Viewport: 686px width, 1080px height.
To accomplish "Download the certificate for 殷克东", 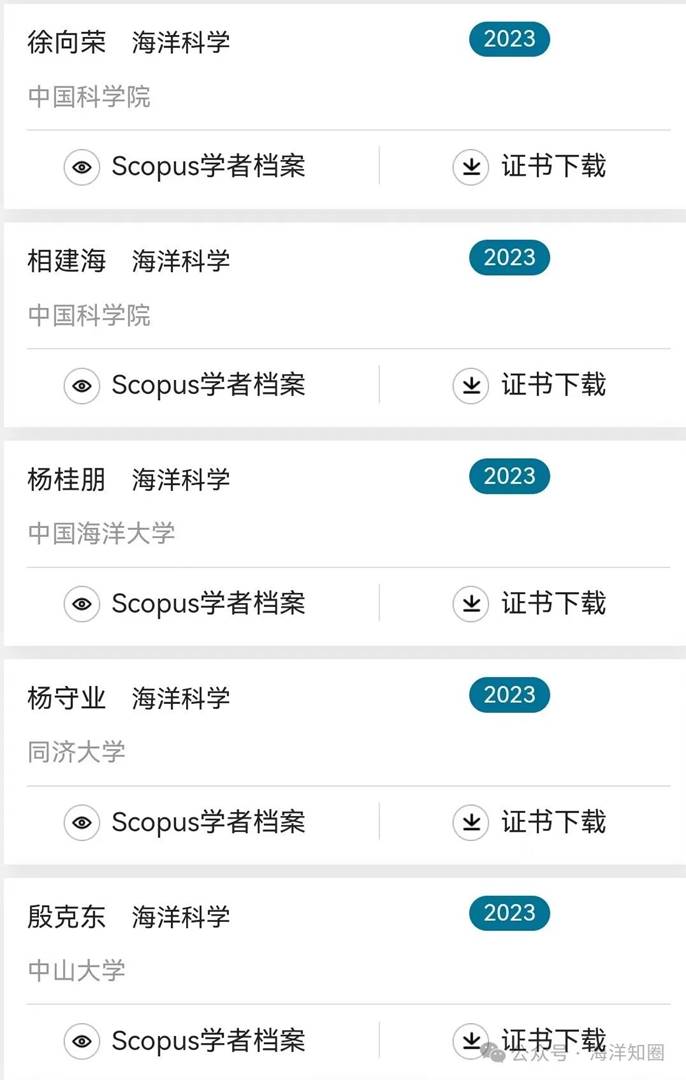I will coord(529,1040).
